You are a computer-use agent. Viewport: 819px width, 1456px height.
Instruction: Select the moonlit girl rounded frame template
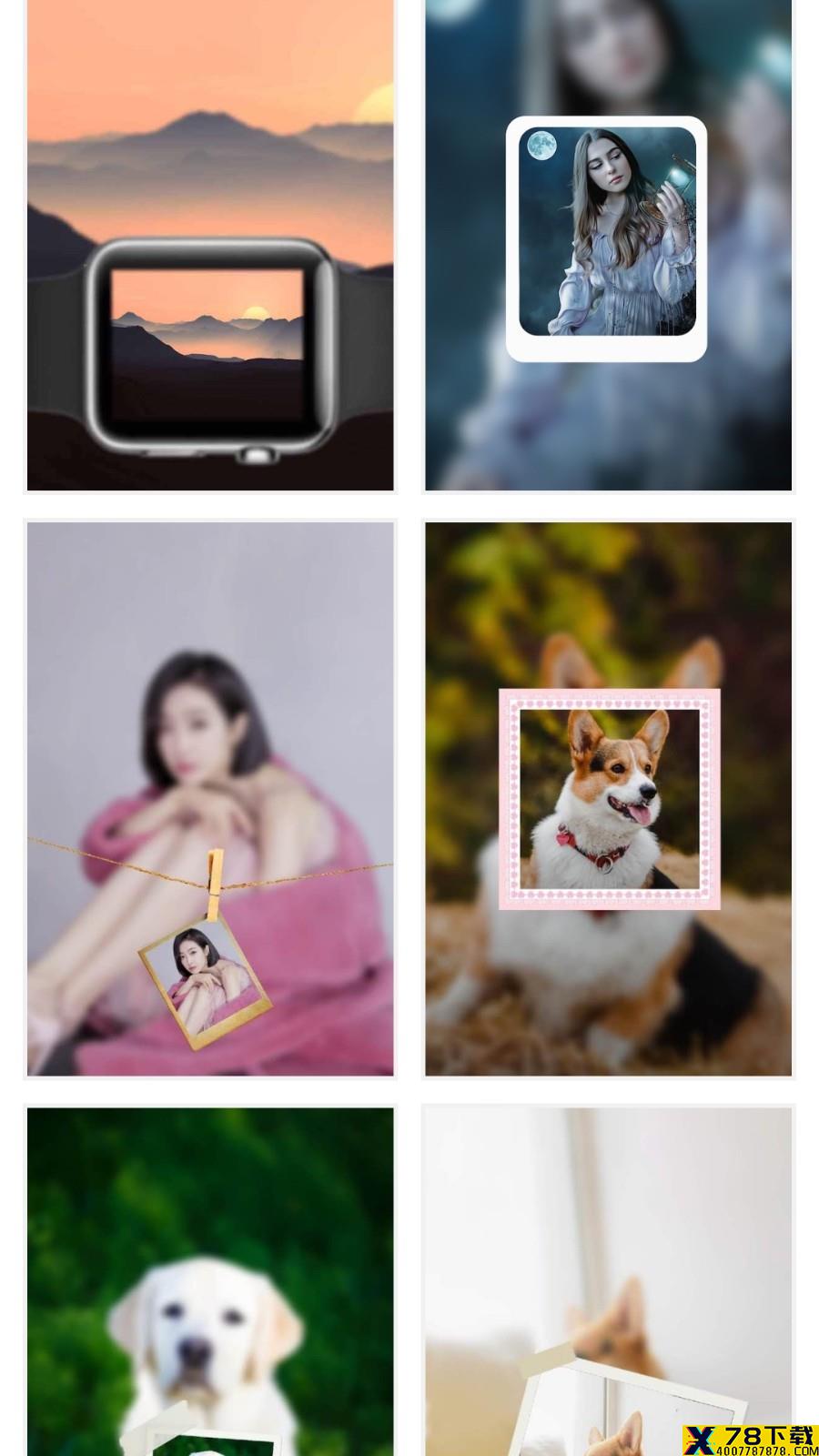pyautogui.click(x=608, y=245)
